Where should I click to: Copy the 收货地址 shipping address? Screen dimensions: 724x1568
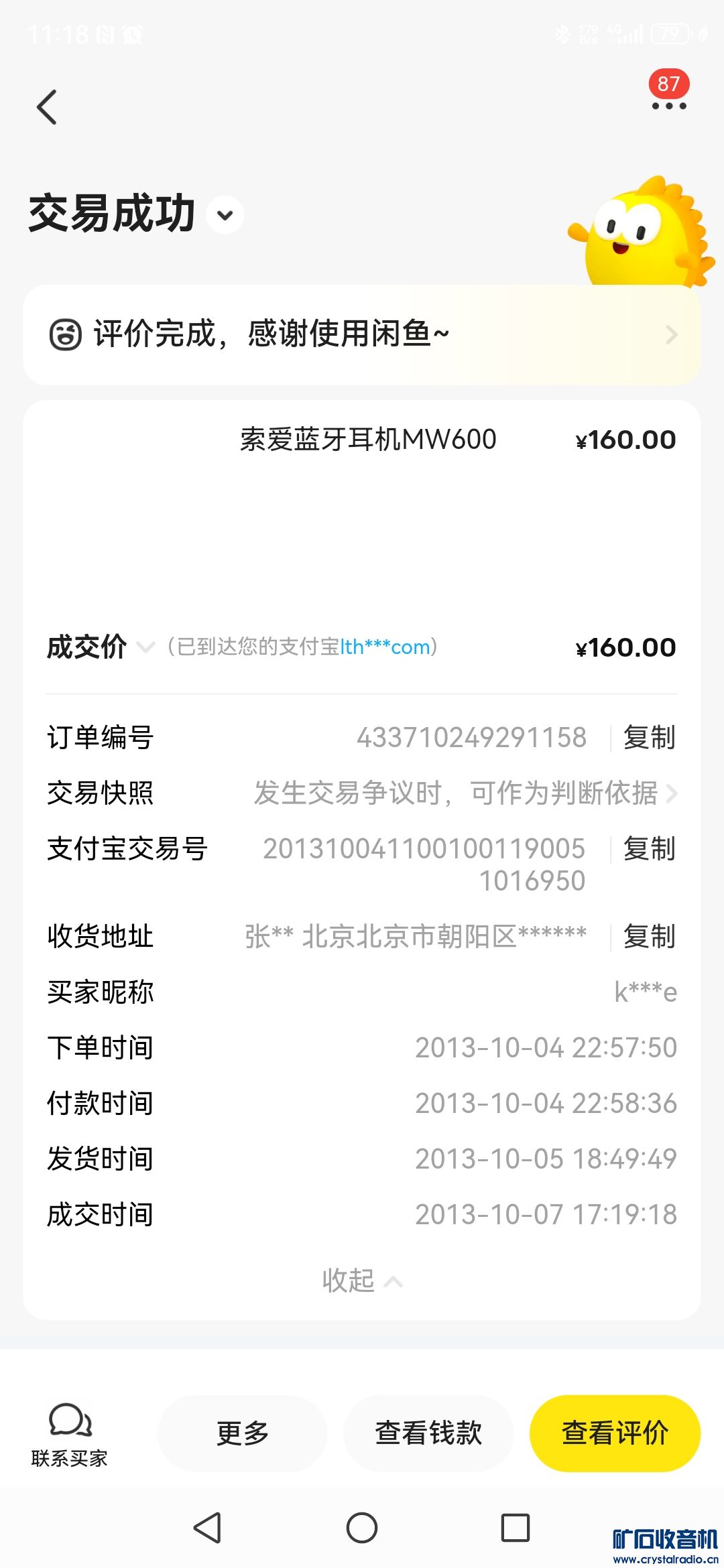point(648,937)
